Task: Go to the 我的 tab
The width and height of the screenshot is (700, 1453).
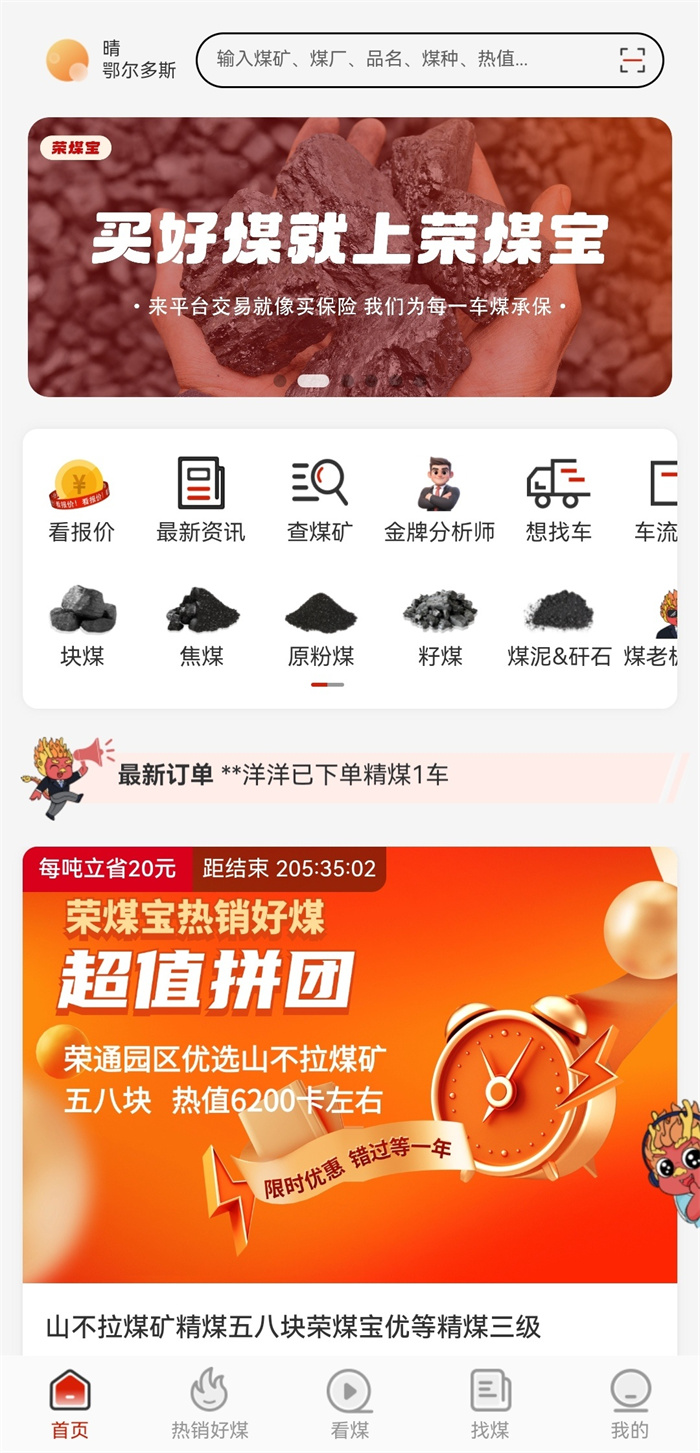Action: 630,1403
